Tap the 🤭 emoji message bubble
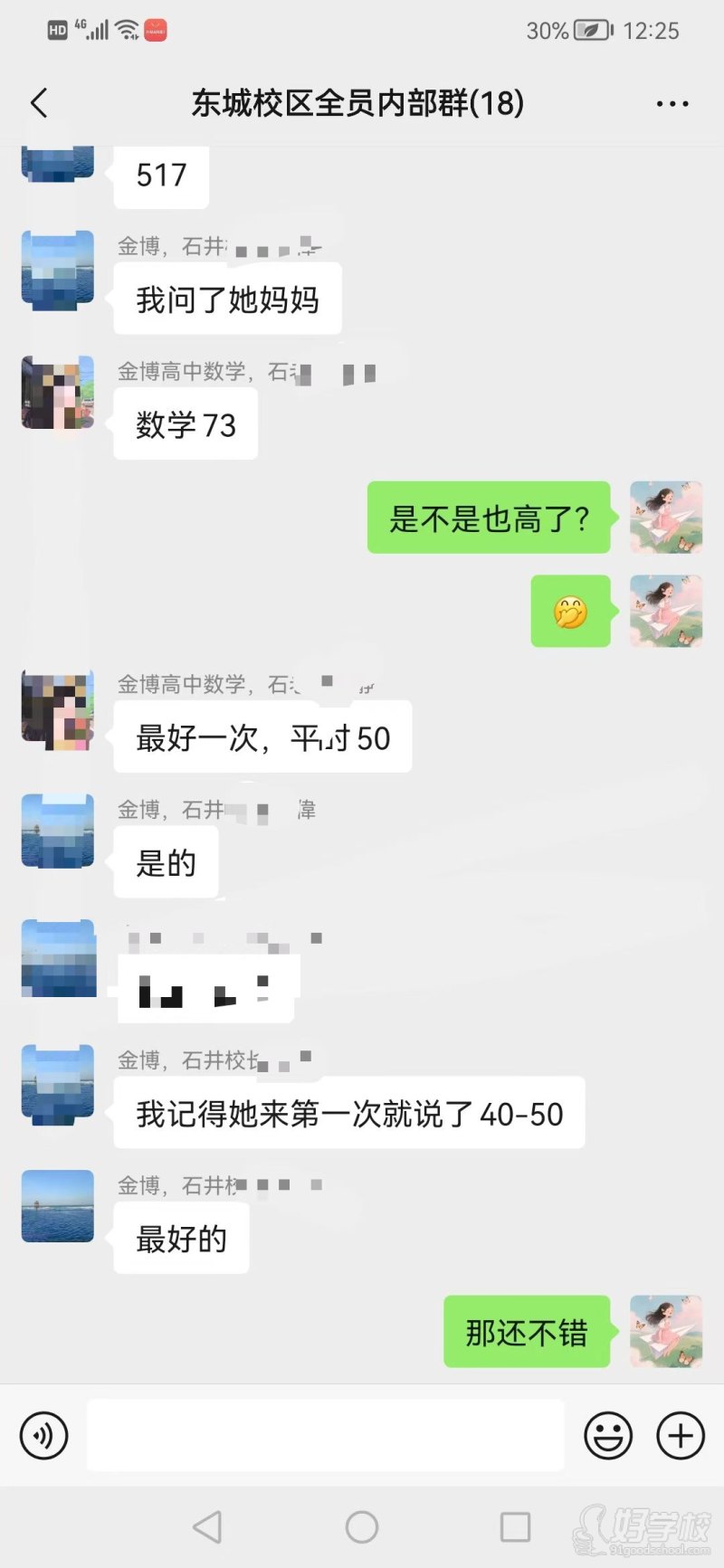 point(570,612)
